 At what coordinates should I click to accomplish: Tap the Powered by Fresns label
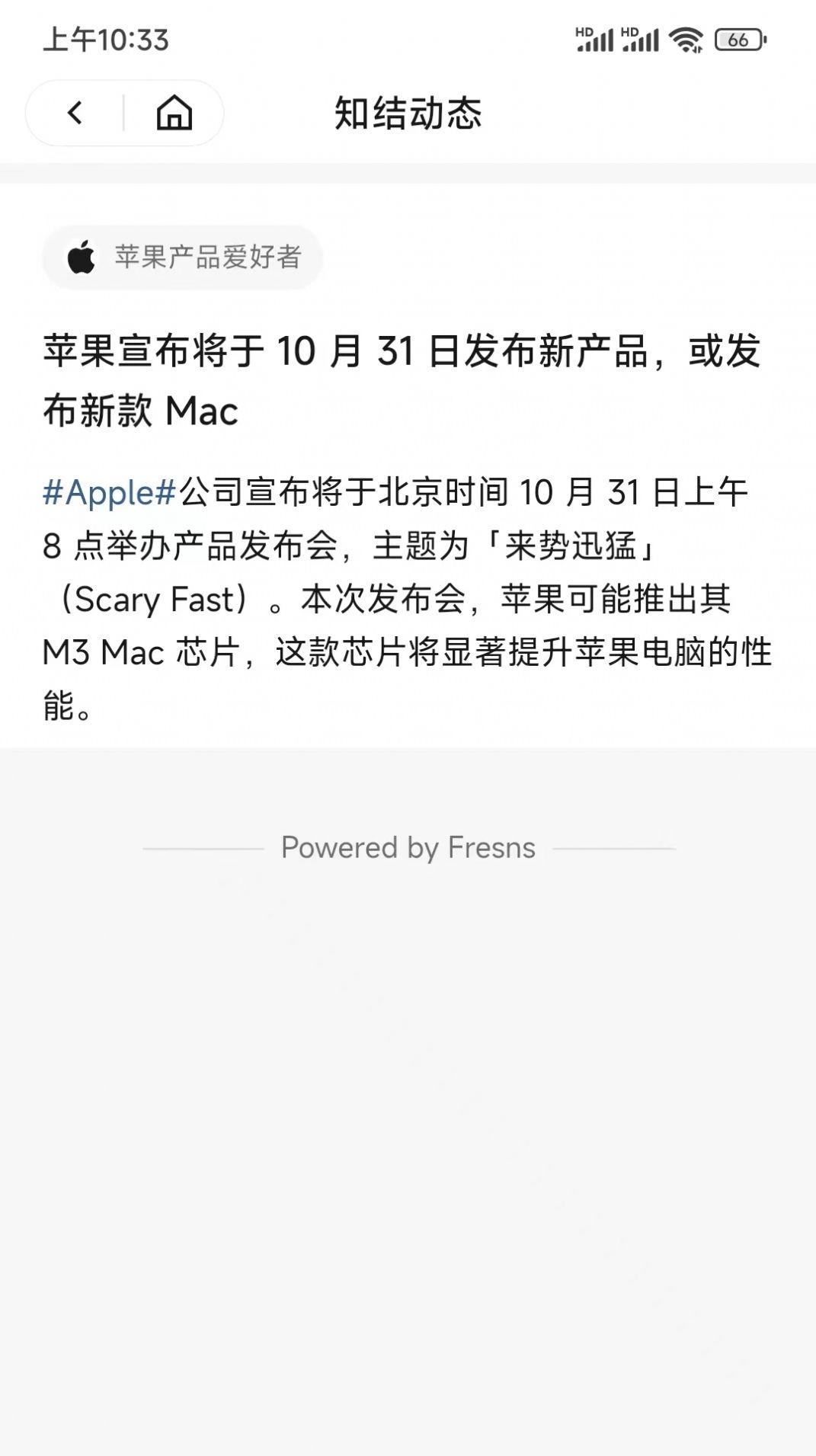(x=408, y=846)
